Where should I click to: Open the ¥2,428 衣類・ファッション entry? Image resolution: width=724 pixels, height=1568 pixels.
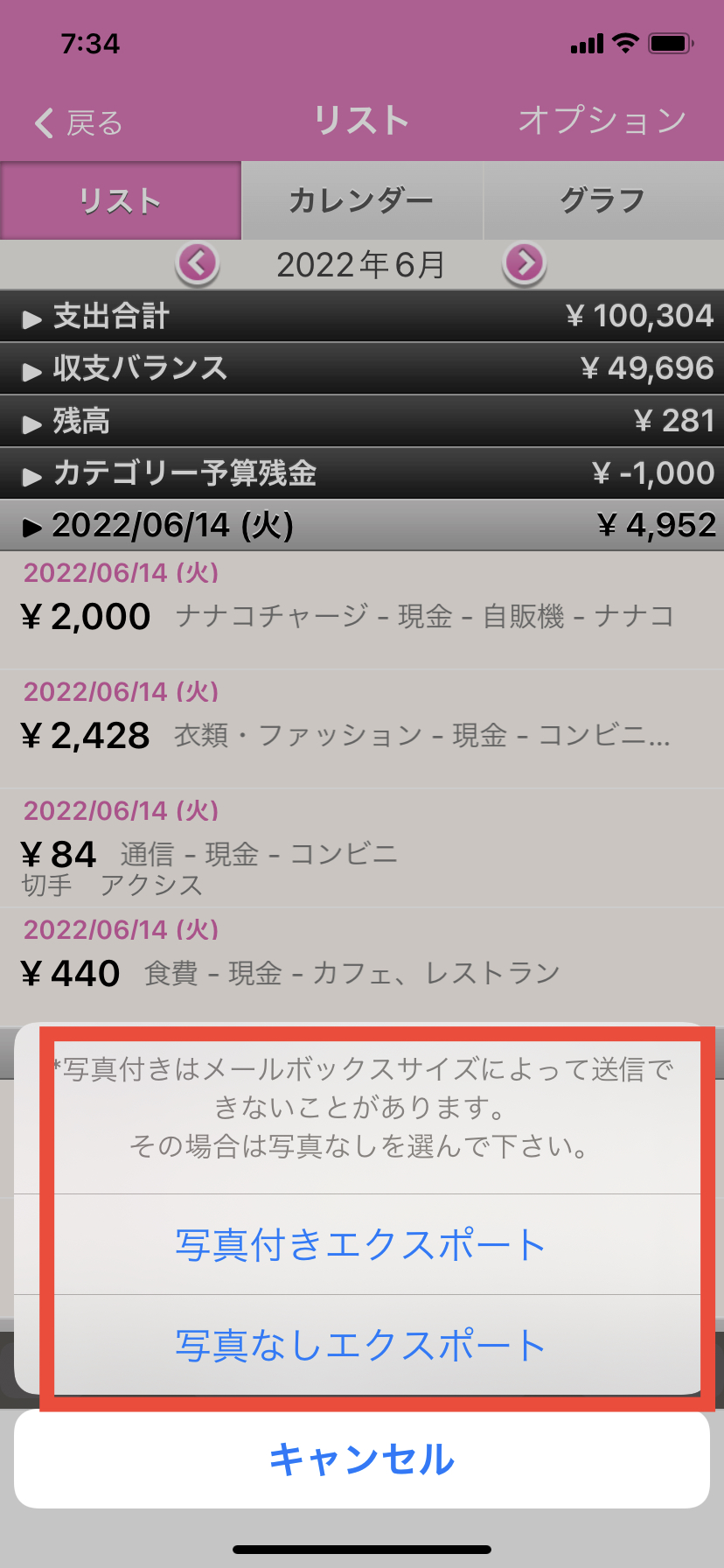[x=361, y=729]
